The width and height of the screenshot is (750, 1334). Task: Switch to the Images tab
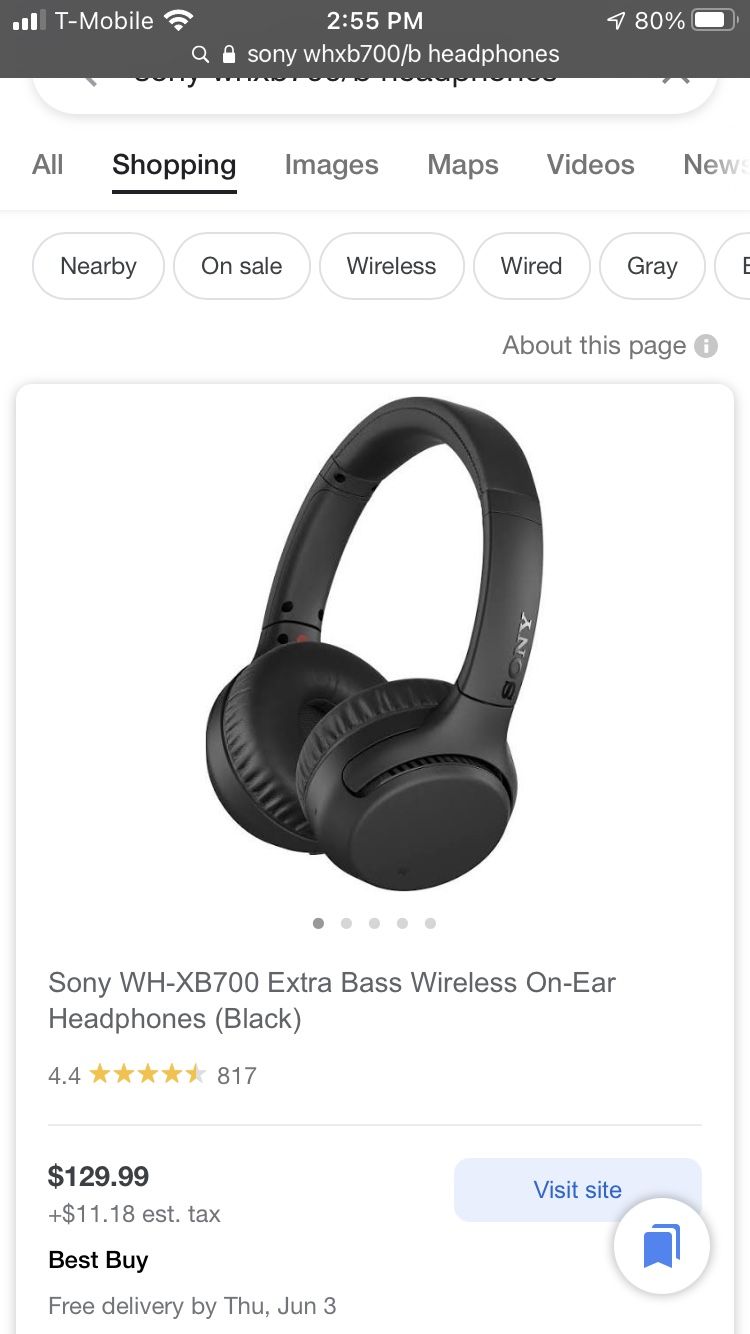[331, 165]
